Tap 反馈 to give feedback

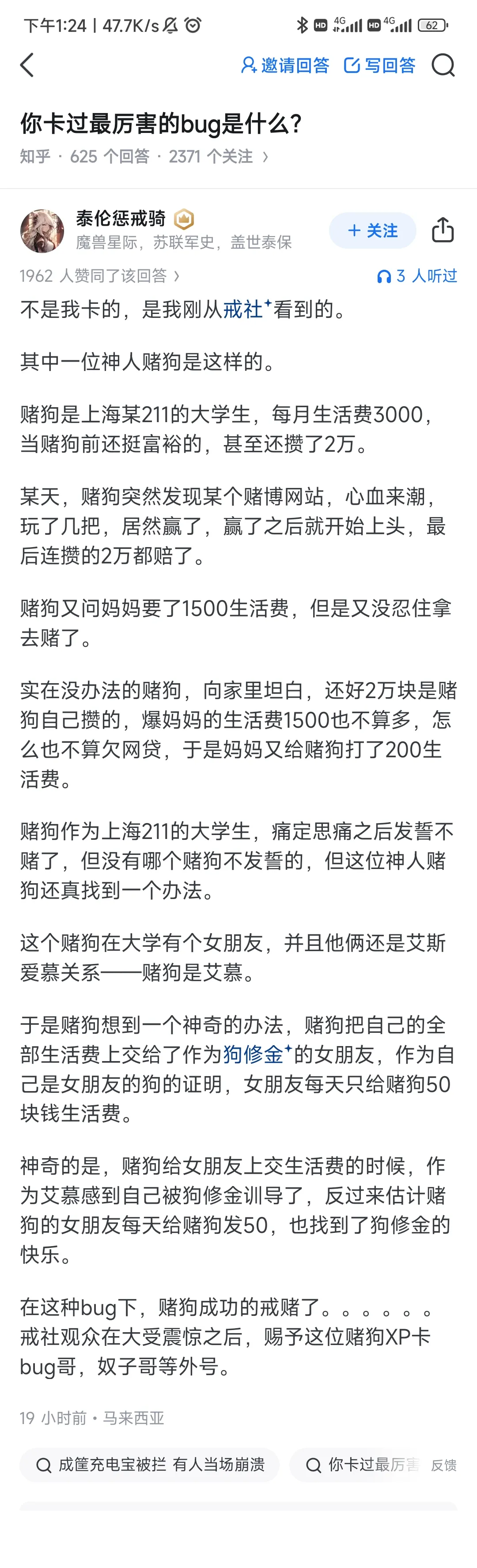coord(443,1466)
